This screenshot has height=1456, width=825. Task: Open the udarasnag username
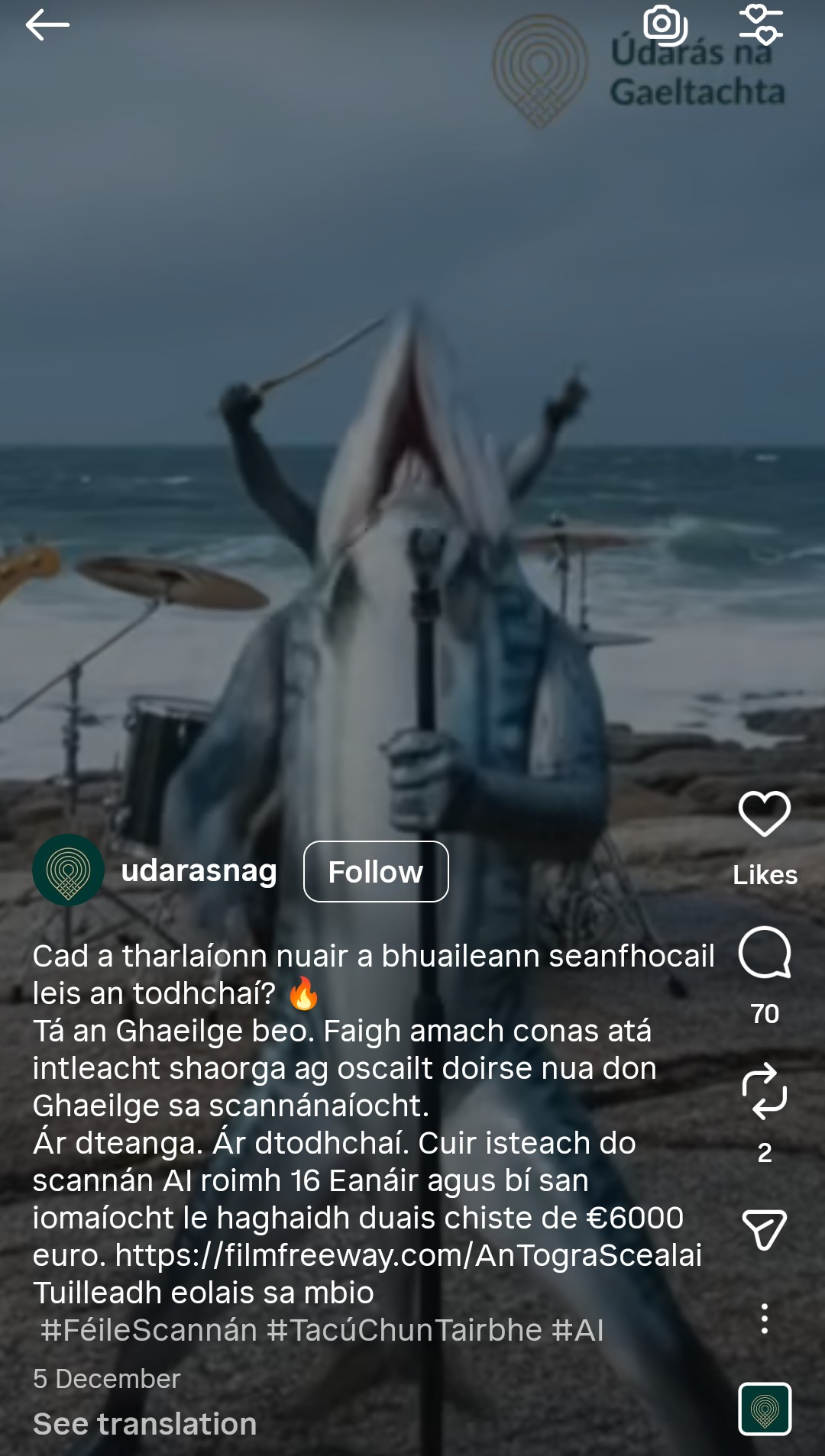pyautogui.click(x=199, y=870)
